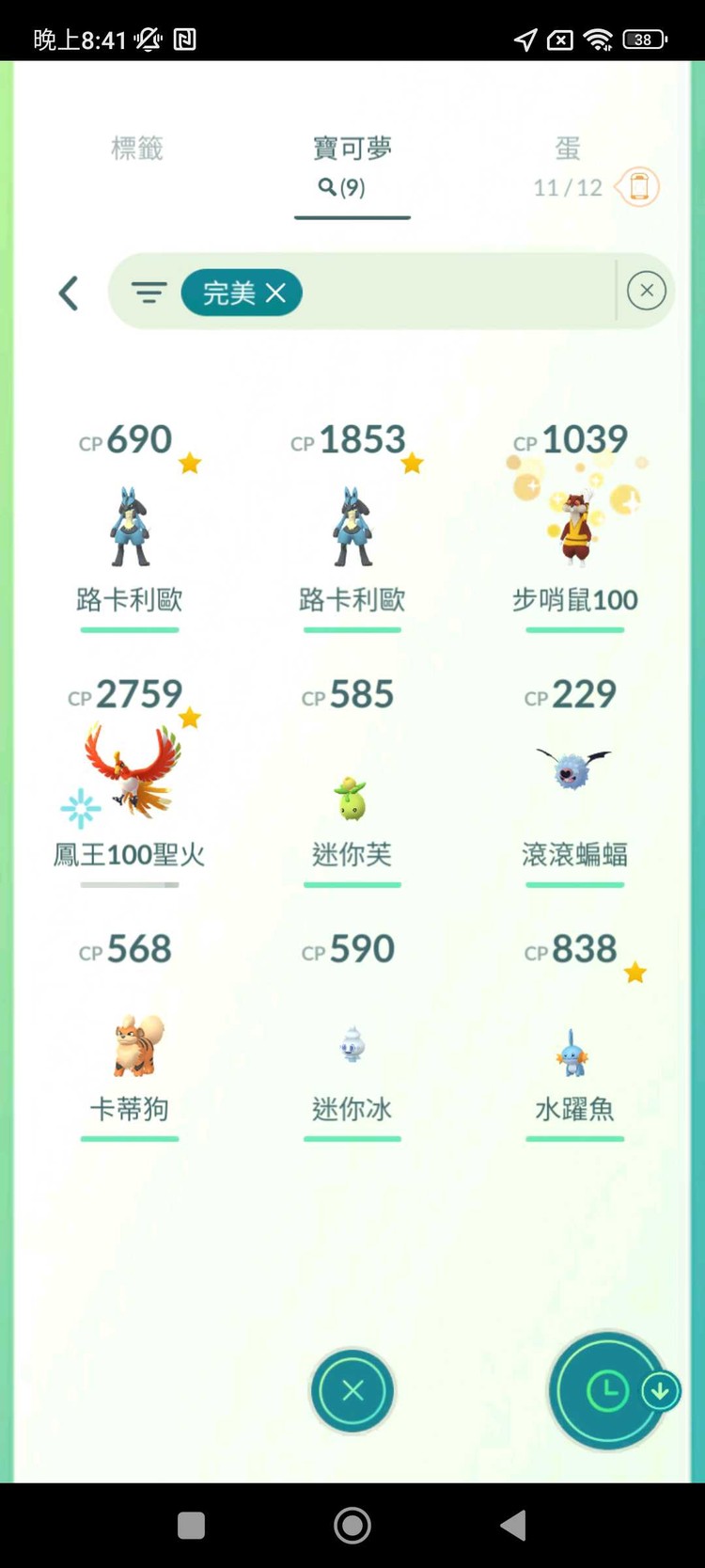The width and height of the screenshot is (705, 1568).
Task: Tap the egg incubator icon beside 蛋
Action: click(x=637, y=187)
